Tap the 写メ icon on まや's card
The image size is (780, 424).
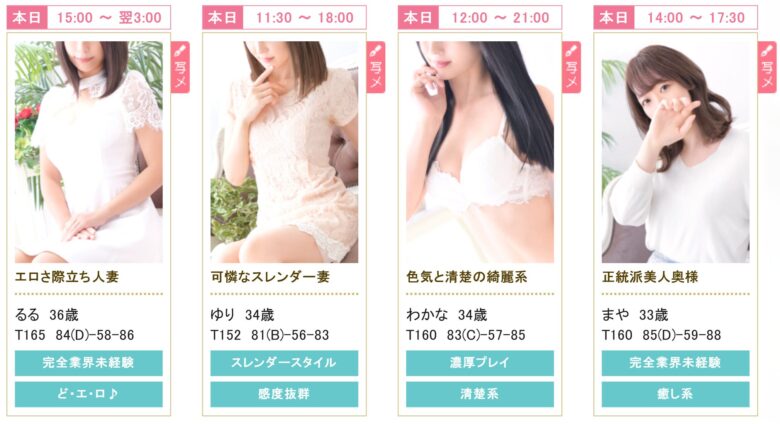click(767, 66)
